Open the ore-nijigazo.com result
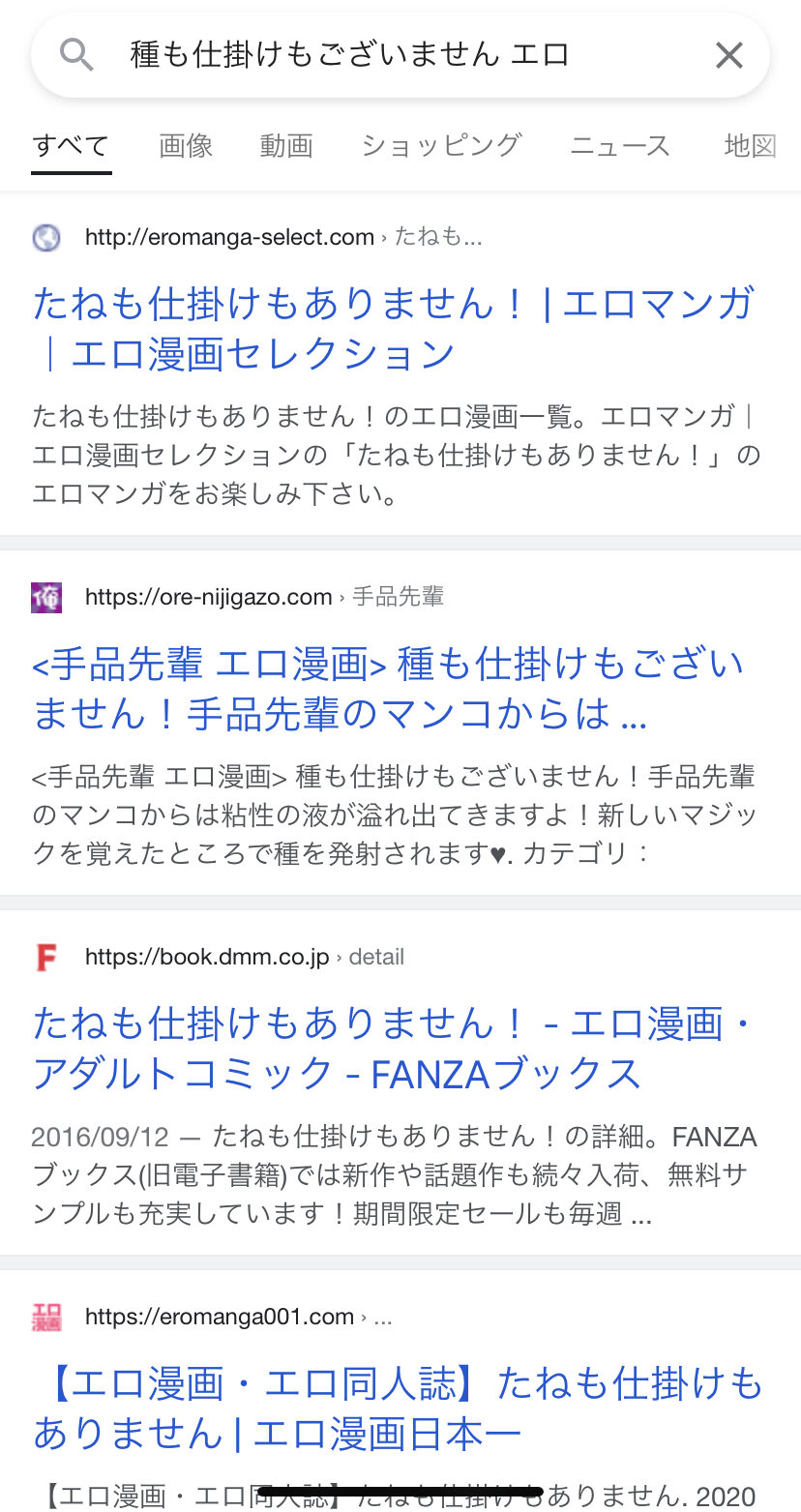This screenshot has width=801, height=1512. point(388,689)
